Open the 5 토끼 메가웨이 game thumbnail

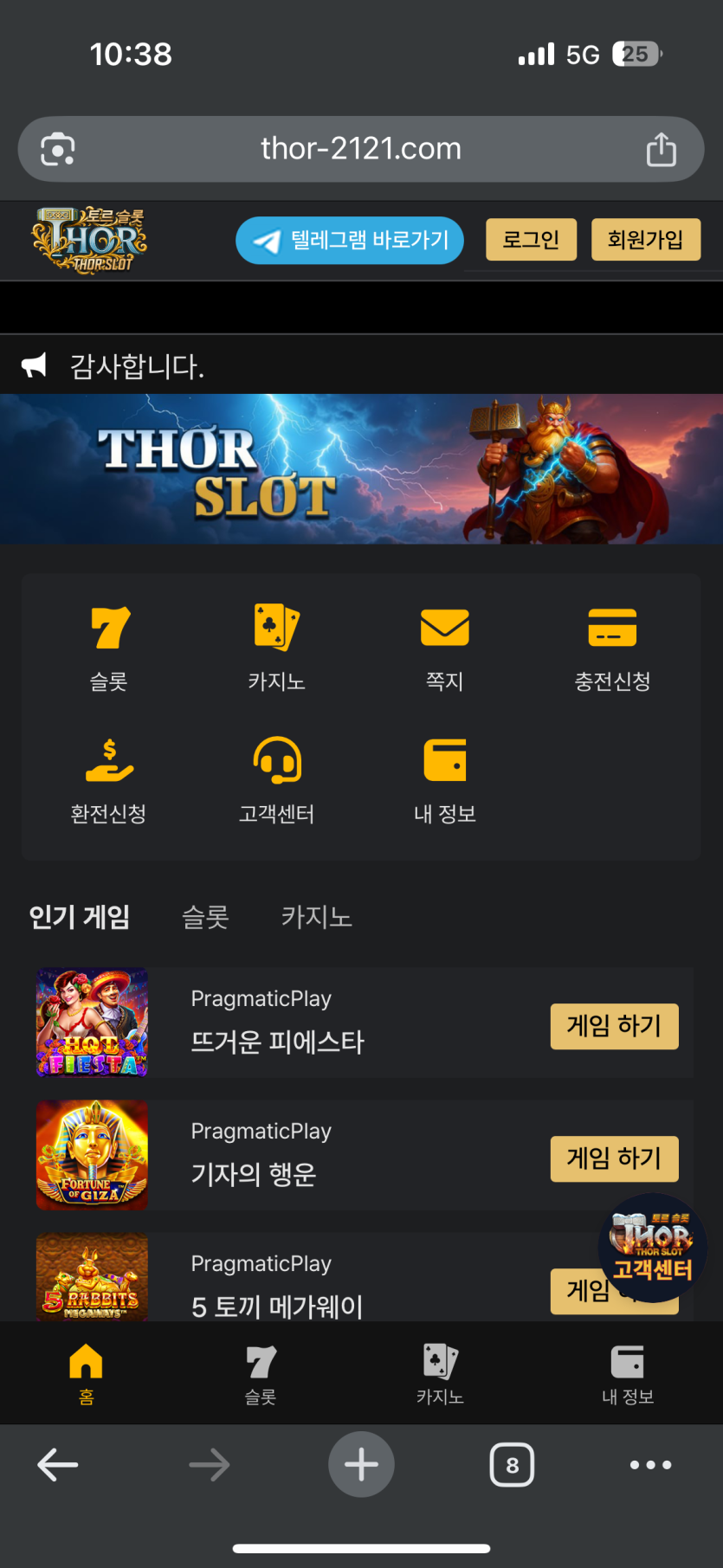click(x=92, y=1277)
